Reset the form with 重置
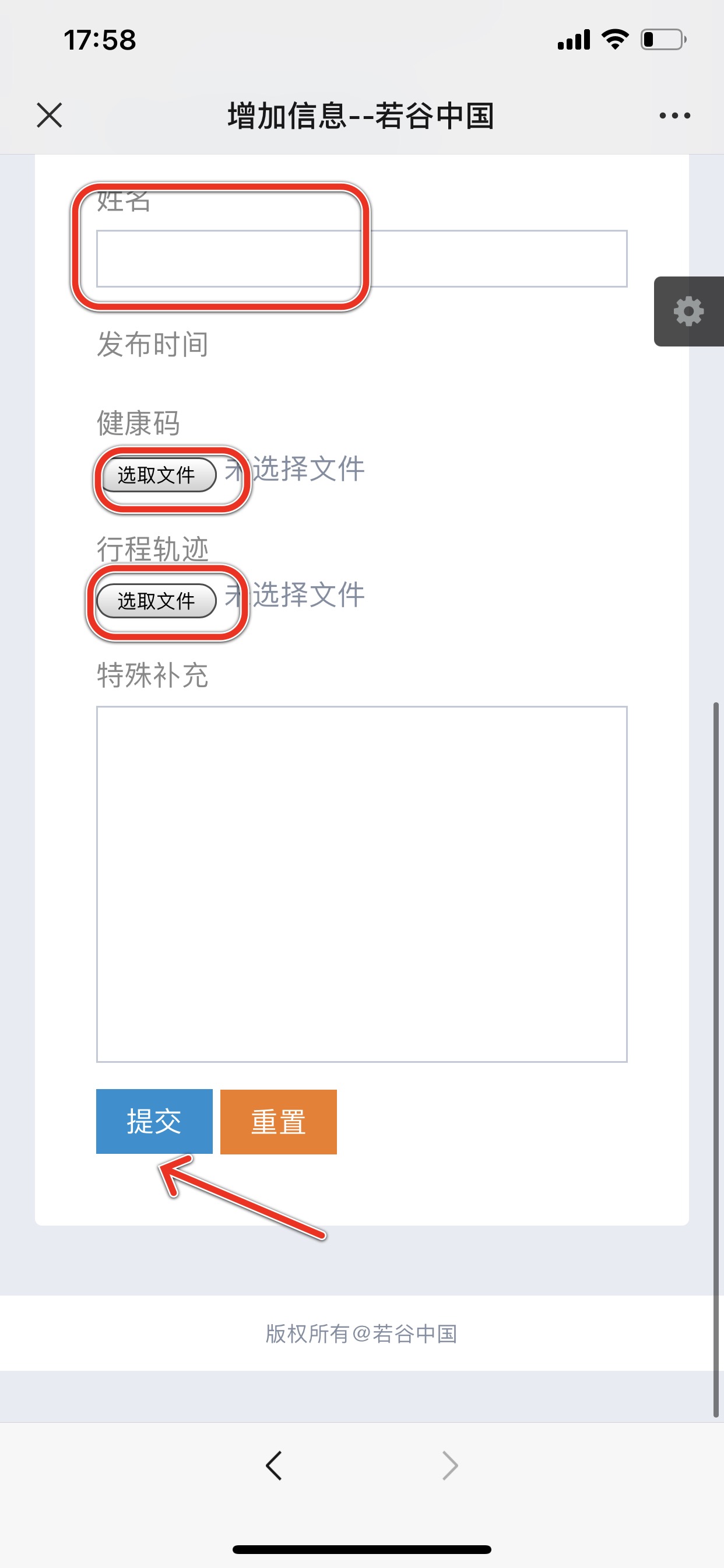724x1568 pixels. pyautogui.click(x=279, y=1121)
